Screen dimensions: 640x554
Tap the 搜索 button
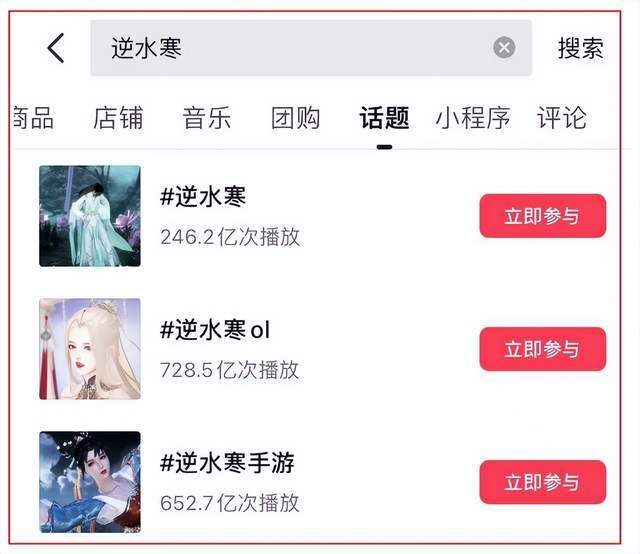click(580, 48)
